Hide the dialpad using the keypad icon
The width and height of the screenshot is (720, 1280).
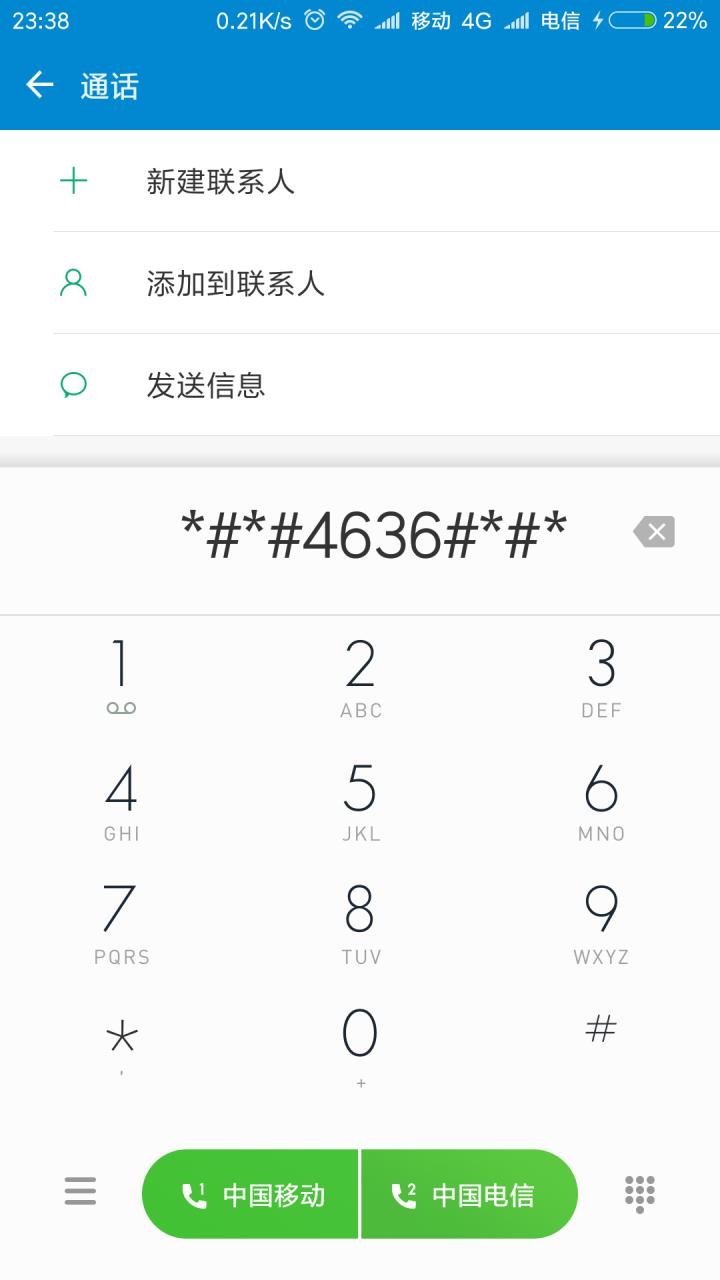(x=639, y=1192)
